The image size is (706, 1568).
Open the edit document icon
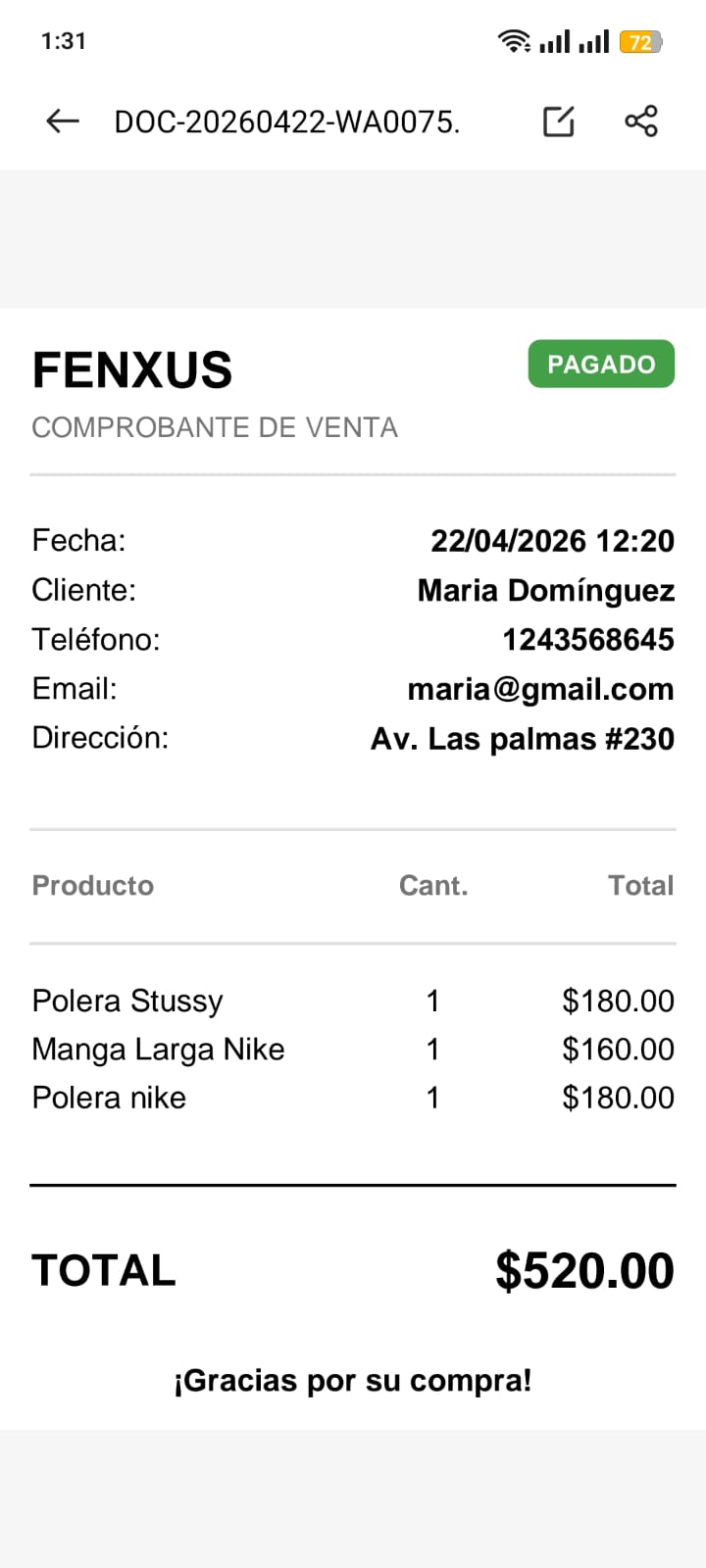click(559, 122)
